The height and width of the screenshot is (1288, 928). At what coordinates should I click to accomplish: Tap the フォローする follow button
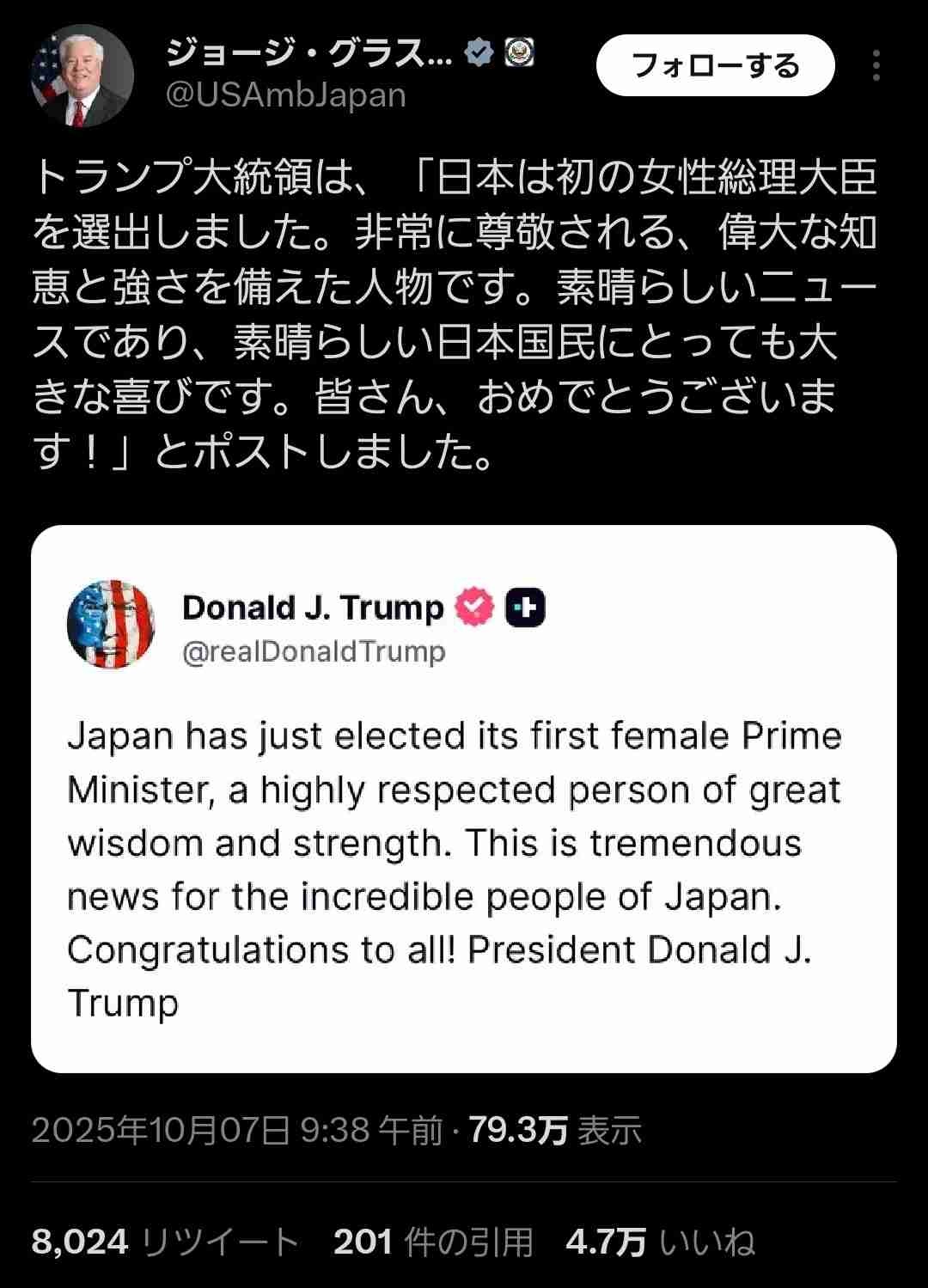715,65
